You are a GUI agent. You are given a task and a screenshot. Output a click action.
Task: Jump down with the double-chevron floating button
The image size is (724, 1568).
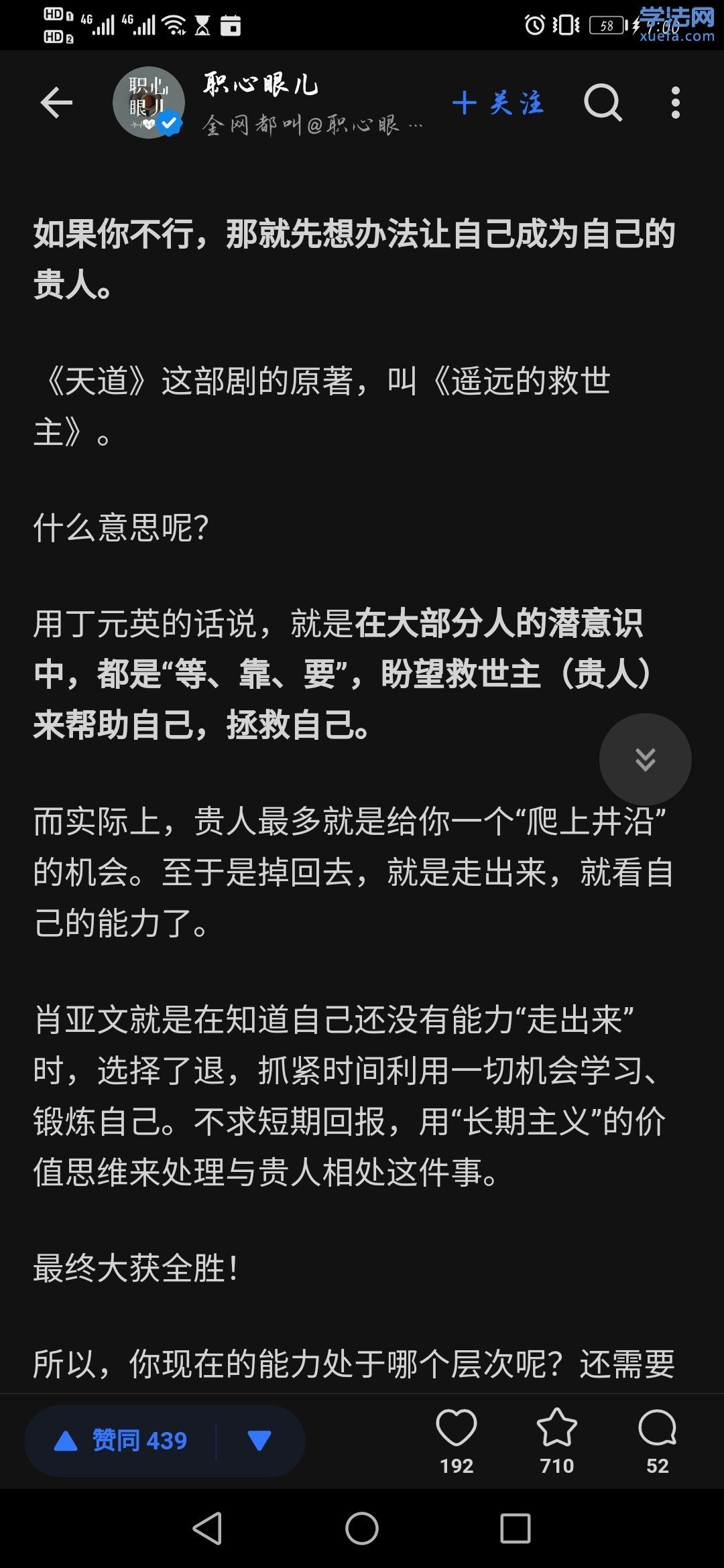click(x=645, y=759)
